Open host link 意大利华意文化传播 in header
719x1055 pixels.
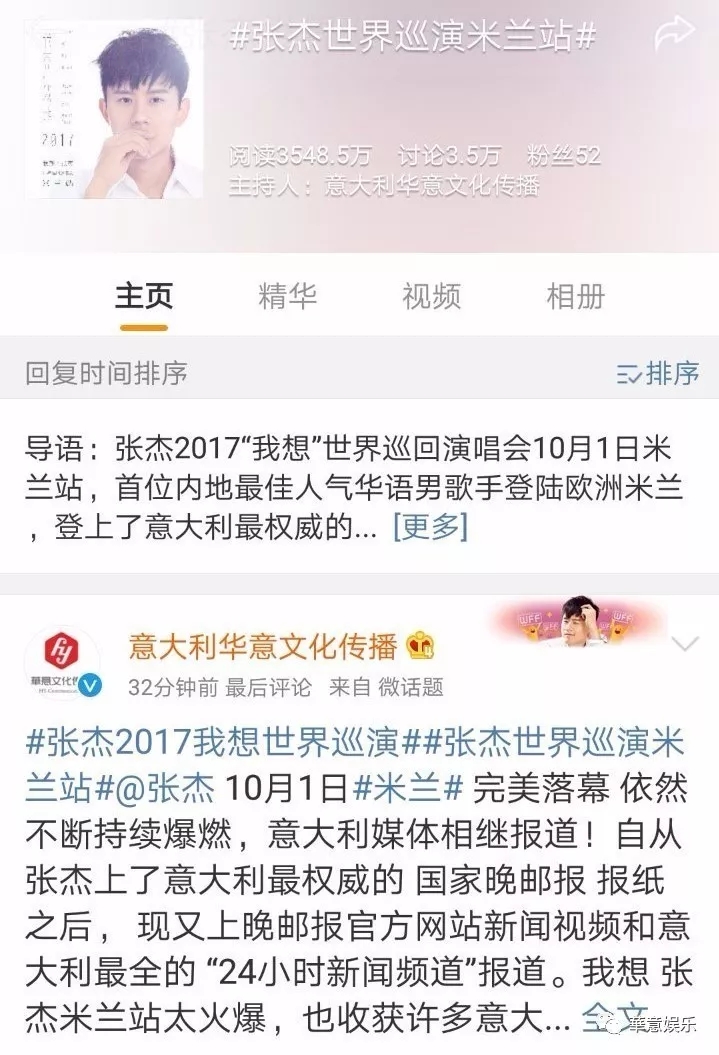coord(433,186)
